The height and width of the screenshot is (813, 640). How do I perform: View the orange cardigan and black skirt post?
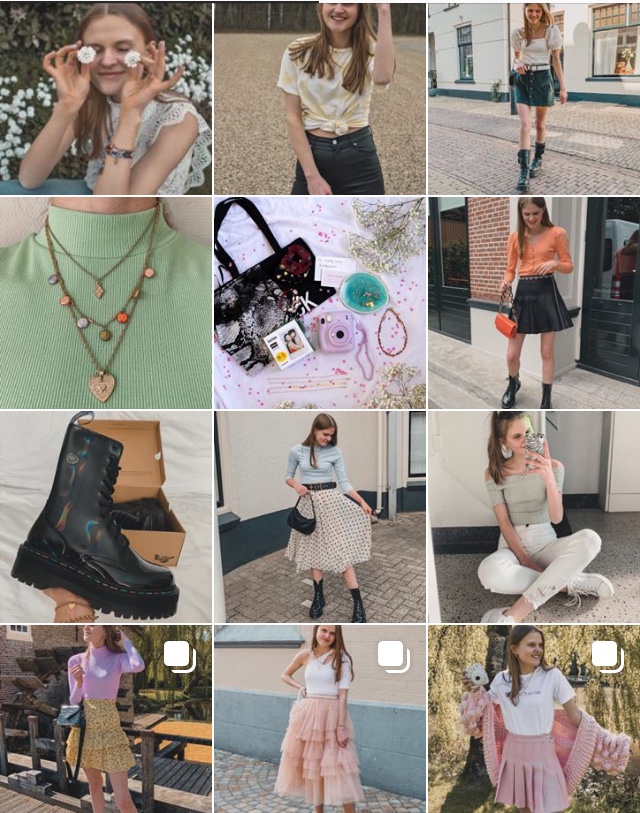[533, 303]
